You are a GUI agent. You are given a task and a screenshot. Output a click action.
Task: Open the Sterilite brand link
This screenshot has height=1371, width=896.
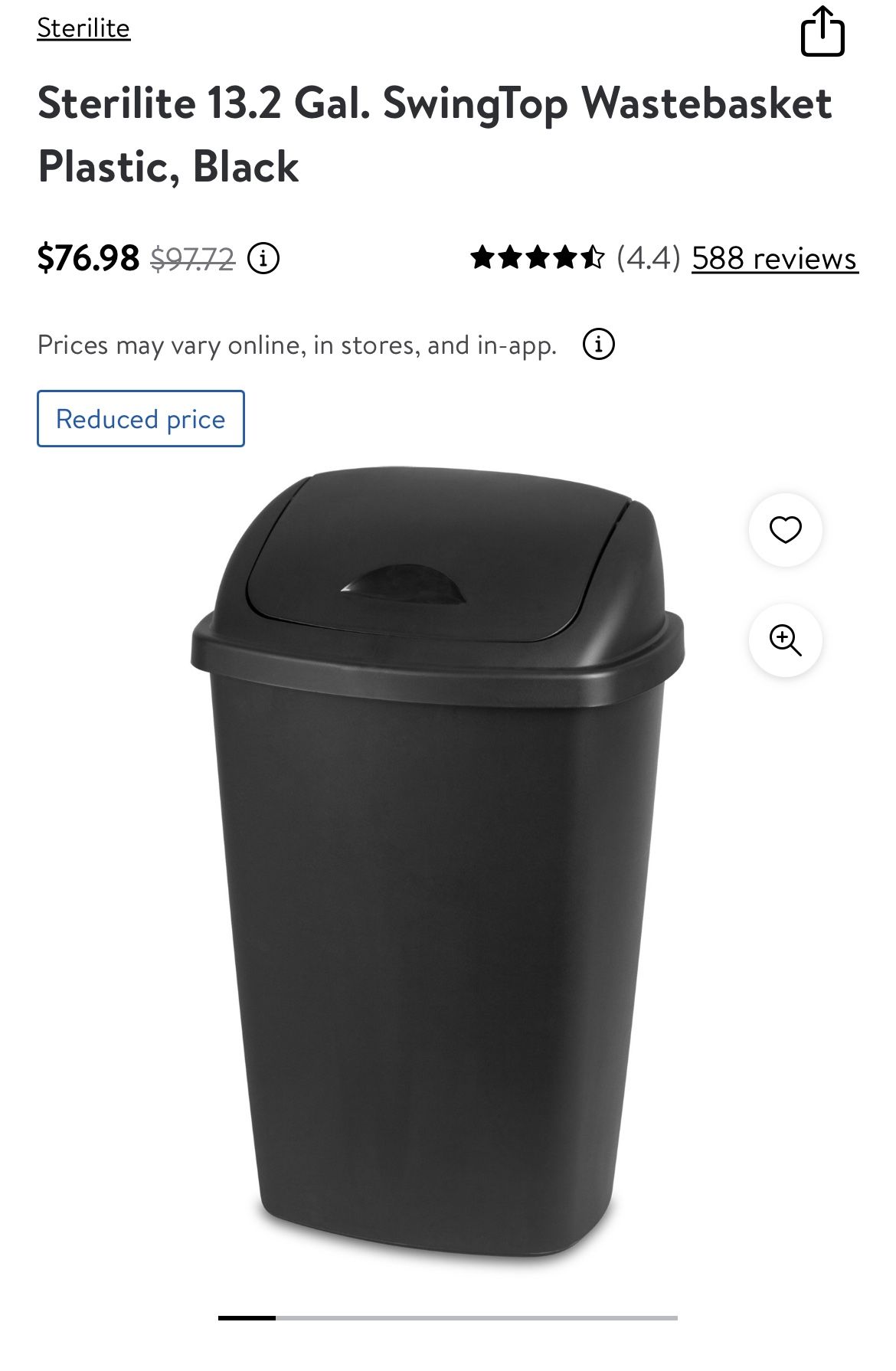coord(83,28)
